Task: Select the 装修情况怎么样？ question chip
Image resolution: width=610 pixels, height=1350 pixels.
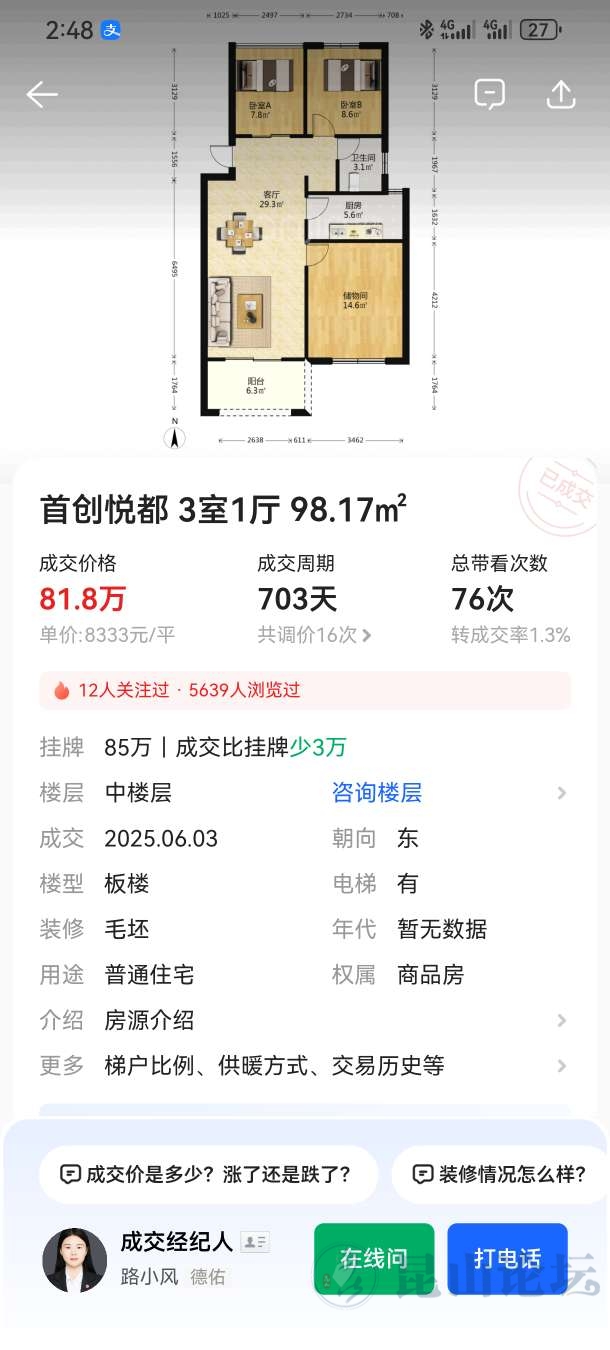Action: [x=500, y=1174]
